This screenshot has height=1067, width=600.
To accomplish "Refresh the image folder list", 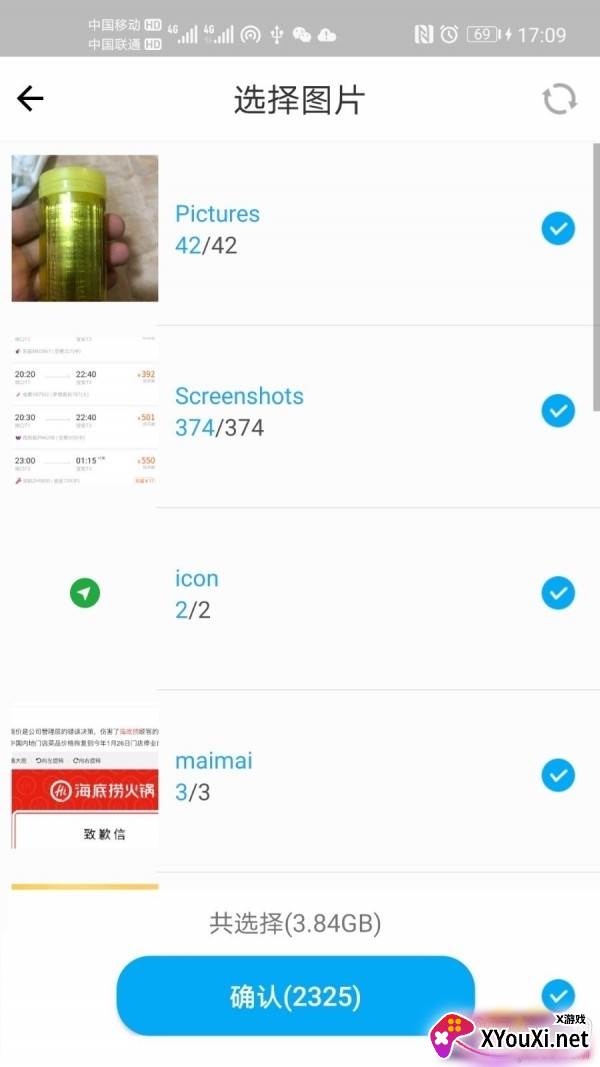I will 559,99.
